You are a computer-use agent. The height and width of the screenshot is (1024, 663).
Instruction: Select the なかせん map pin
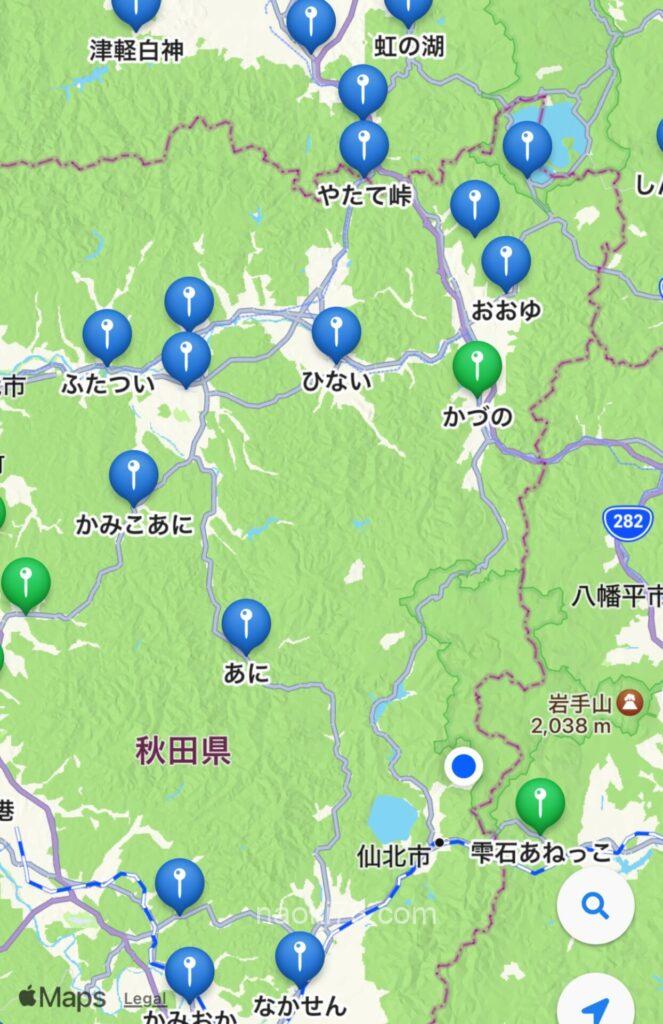click(299, 957)
